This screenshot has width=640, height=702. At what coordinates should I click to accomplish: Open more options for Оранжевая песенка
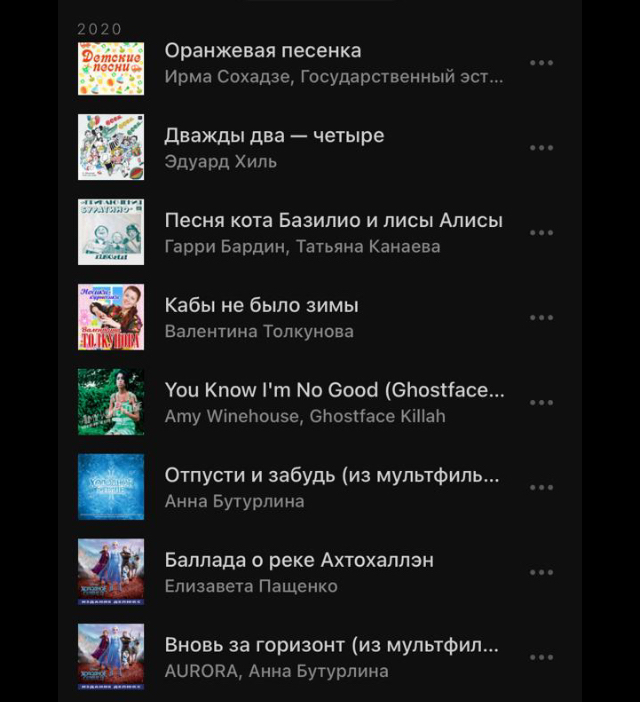tap(541, 63)
